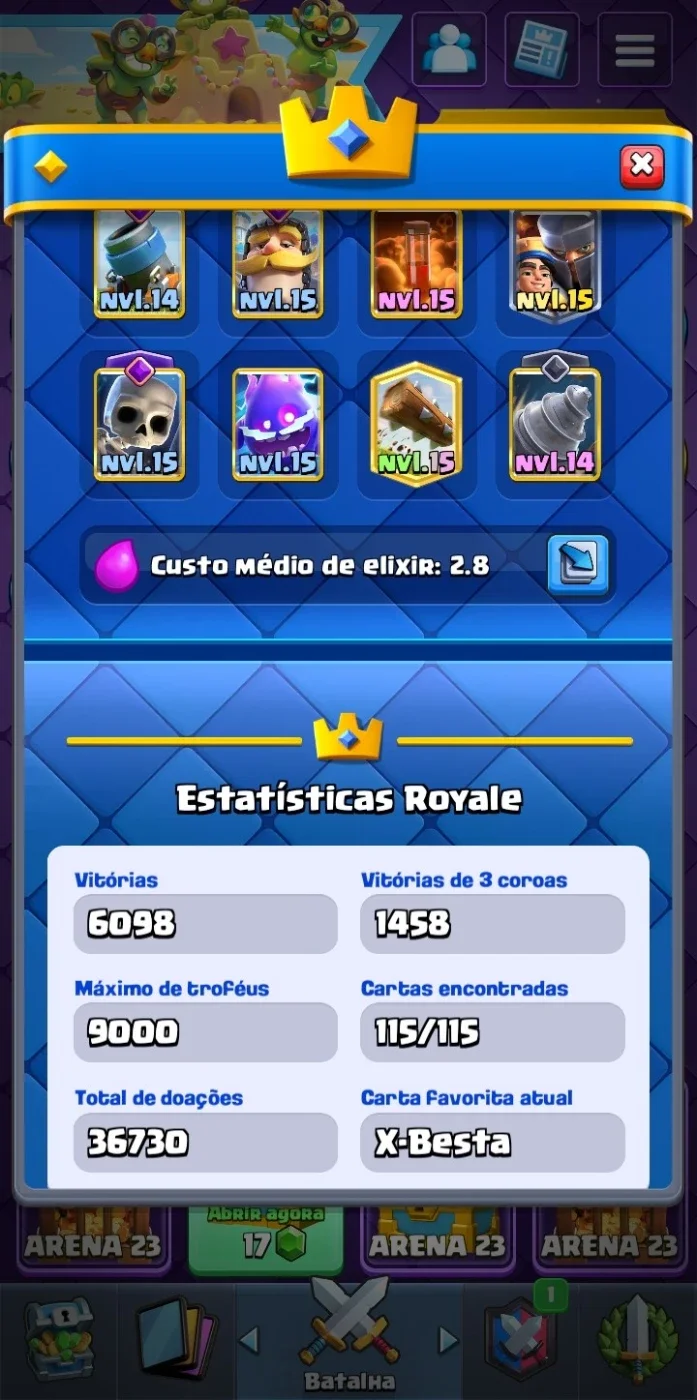697x1400 pixels.
Task: Open the friends icon at top
Action: tap(449, 49)
